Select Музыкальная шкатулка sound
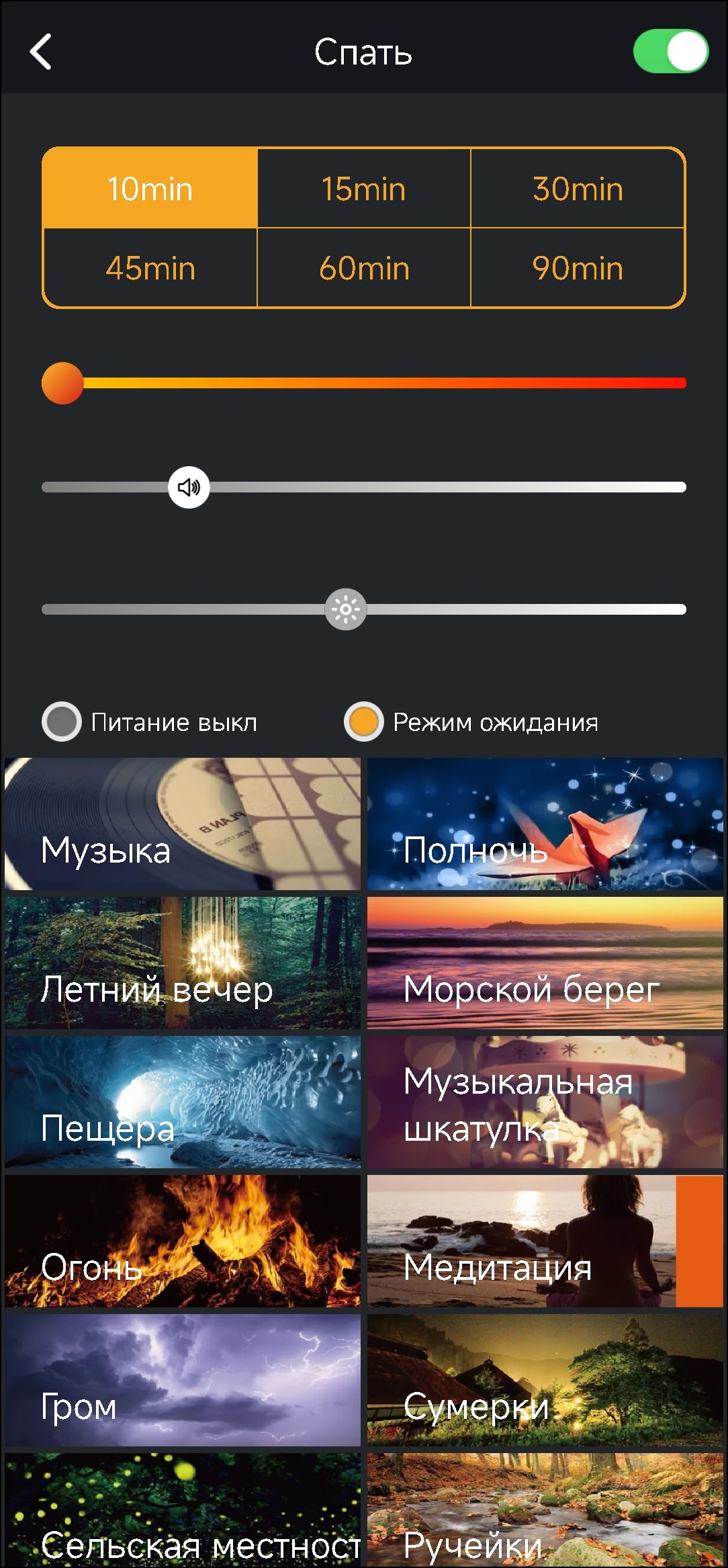Image resolution: width=728 pixels, height=1568 pixels. 545,1102
